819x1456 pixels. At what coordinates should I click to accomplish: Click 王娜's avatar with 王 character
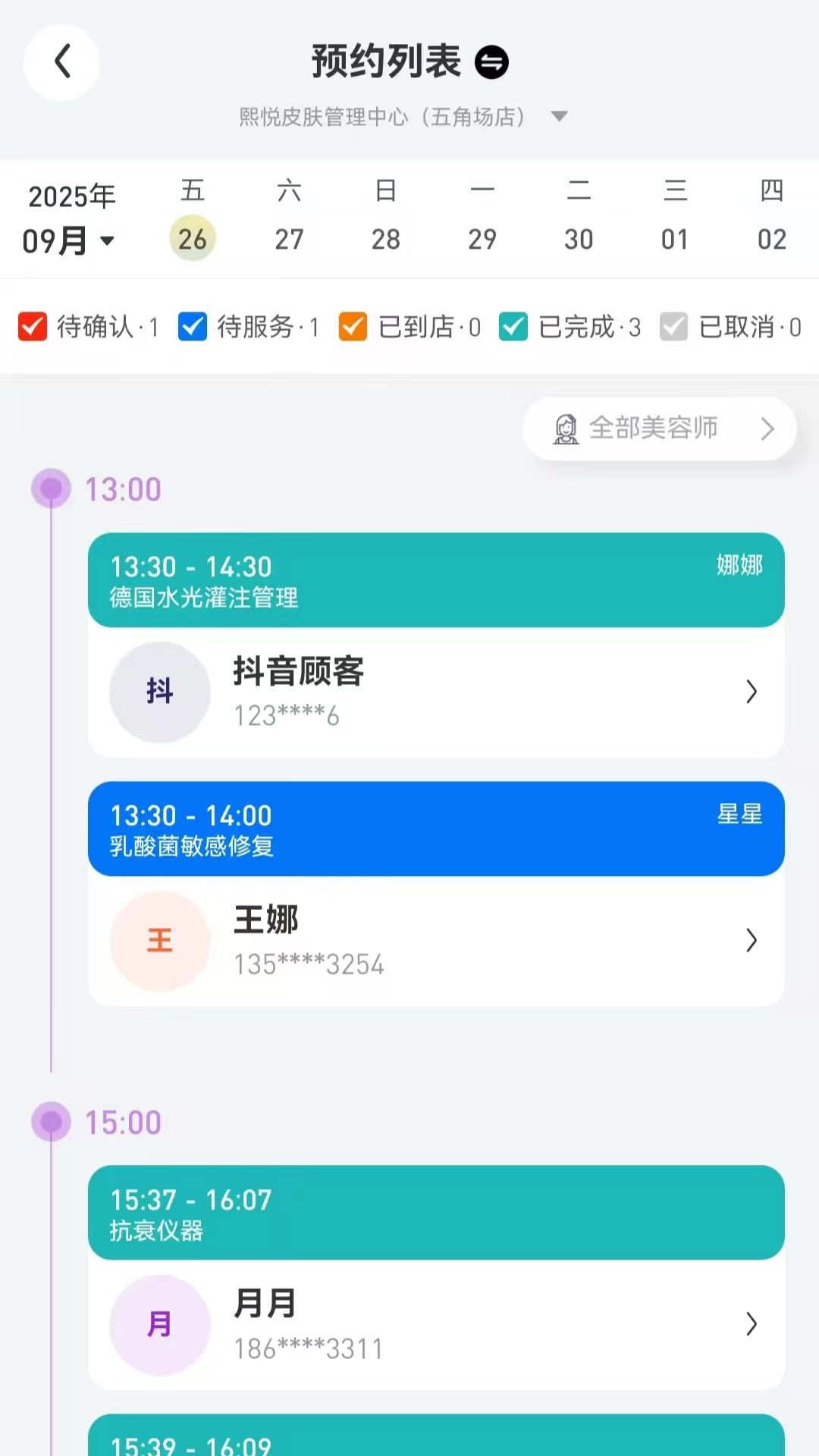click(x=158, y=940)
